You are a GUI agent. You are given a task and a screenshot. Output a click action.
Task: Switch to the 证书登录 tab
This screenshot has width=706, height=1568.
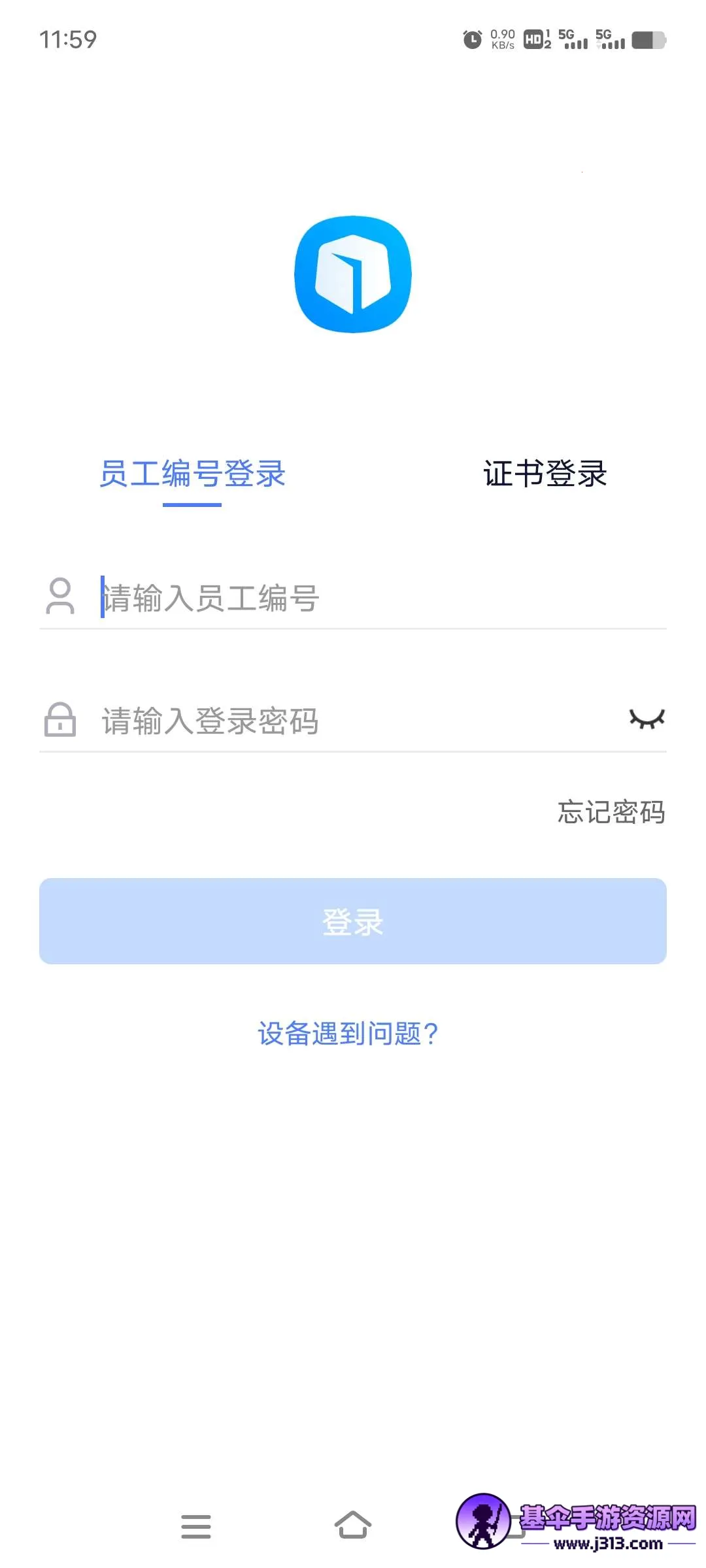coord(545,474)
